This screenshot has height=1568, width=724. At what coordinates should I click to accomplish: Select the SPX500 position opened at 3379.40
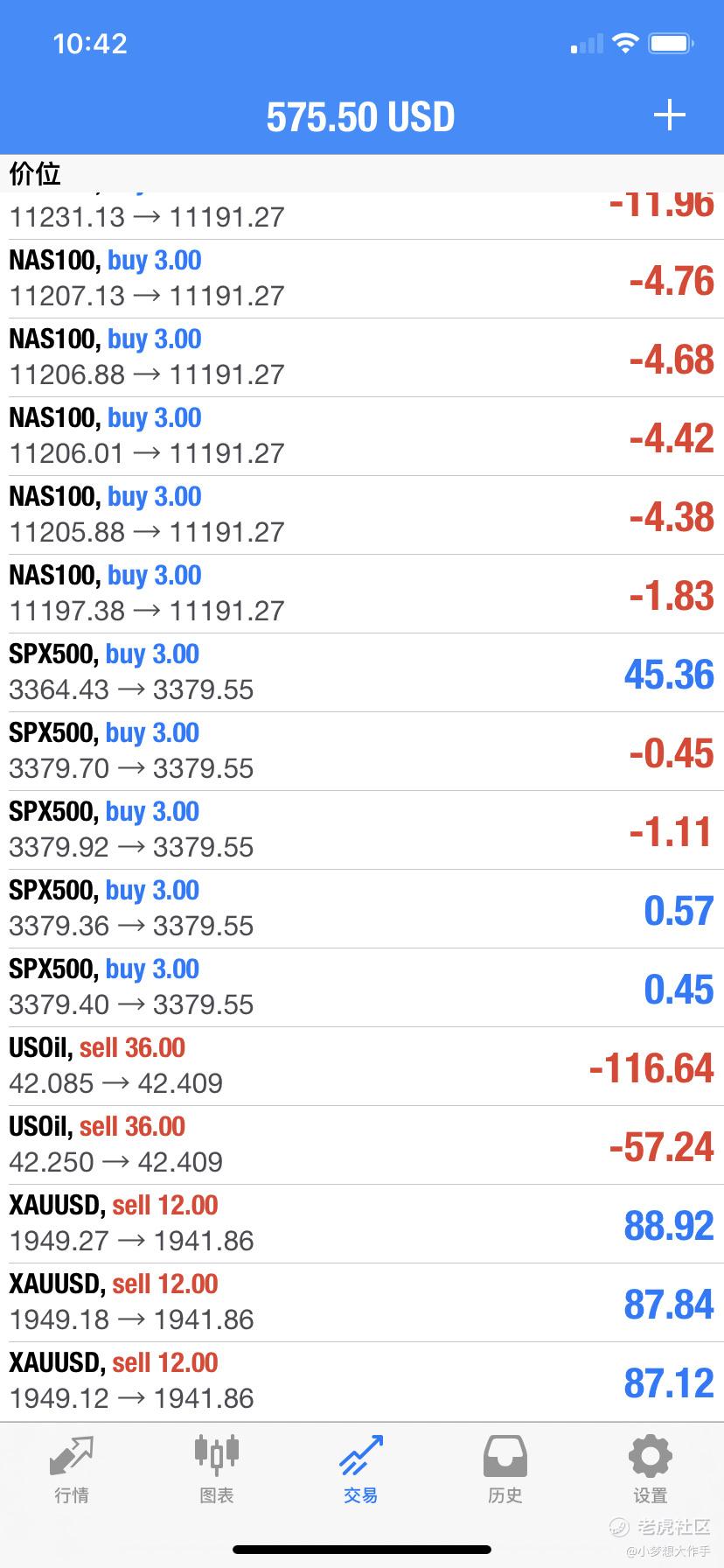362,988
